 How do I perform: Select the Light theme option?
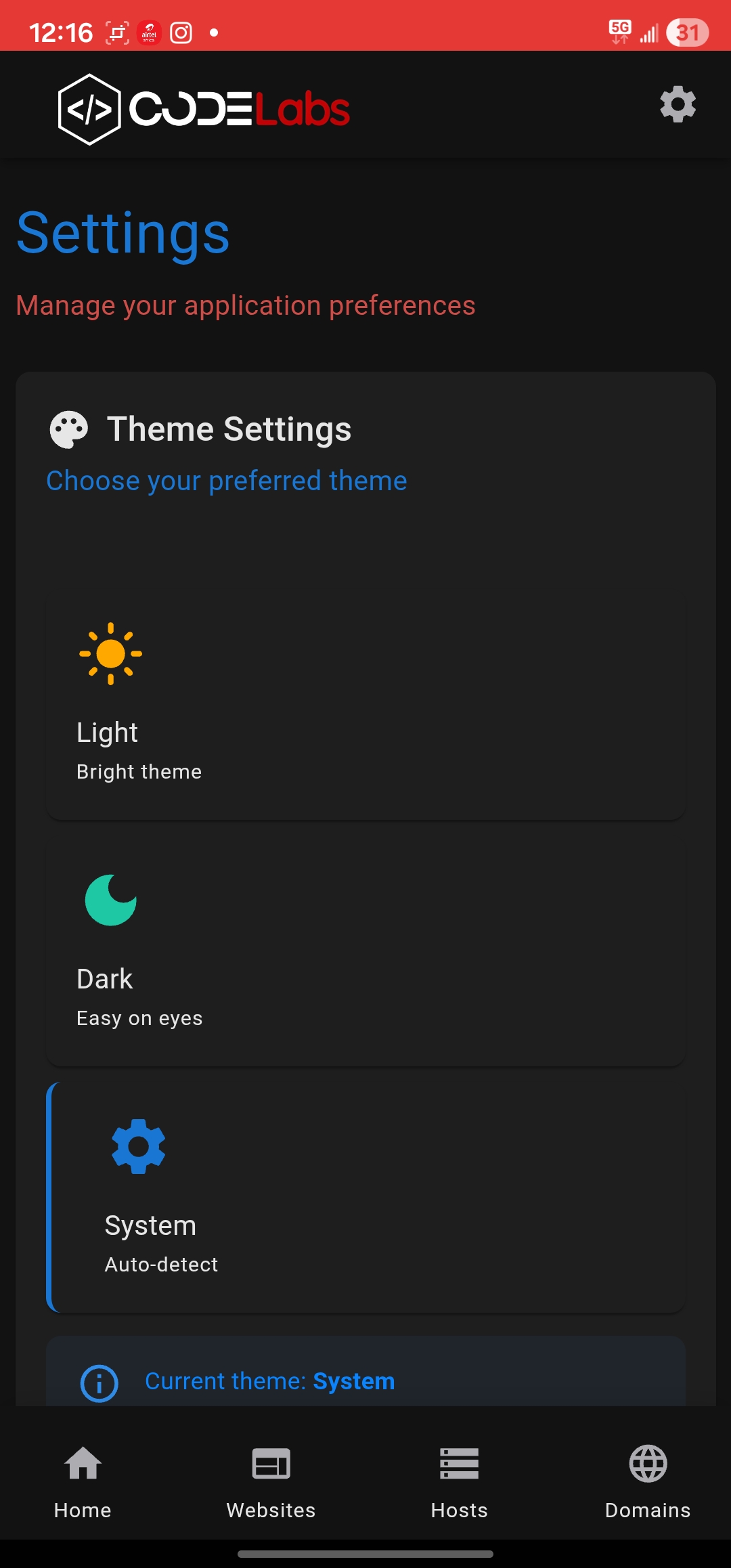click(x=365, y=707)
